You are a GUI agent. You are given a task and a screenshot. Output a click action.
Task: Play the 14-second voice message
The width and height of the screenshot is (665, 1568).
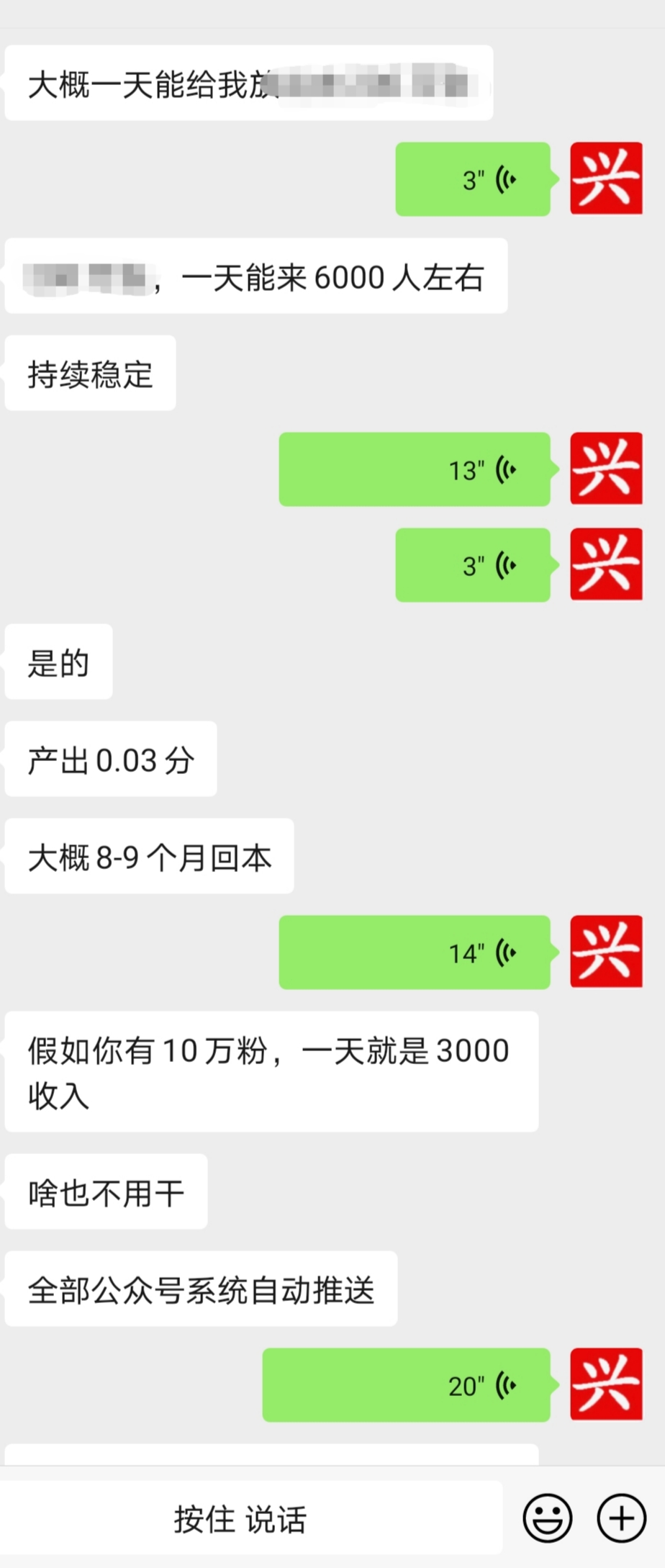415,952
